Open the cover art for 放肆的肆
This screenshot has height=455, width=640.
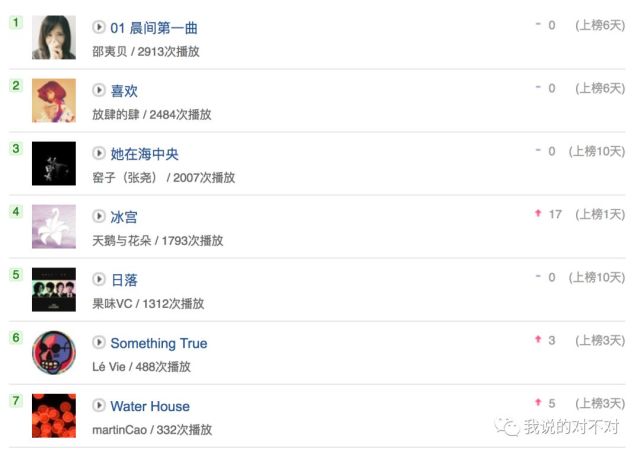(54, 100)
